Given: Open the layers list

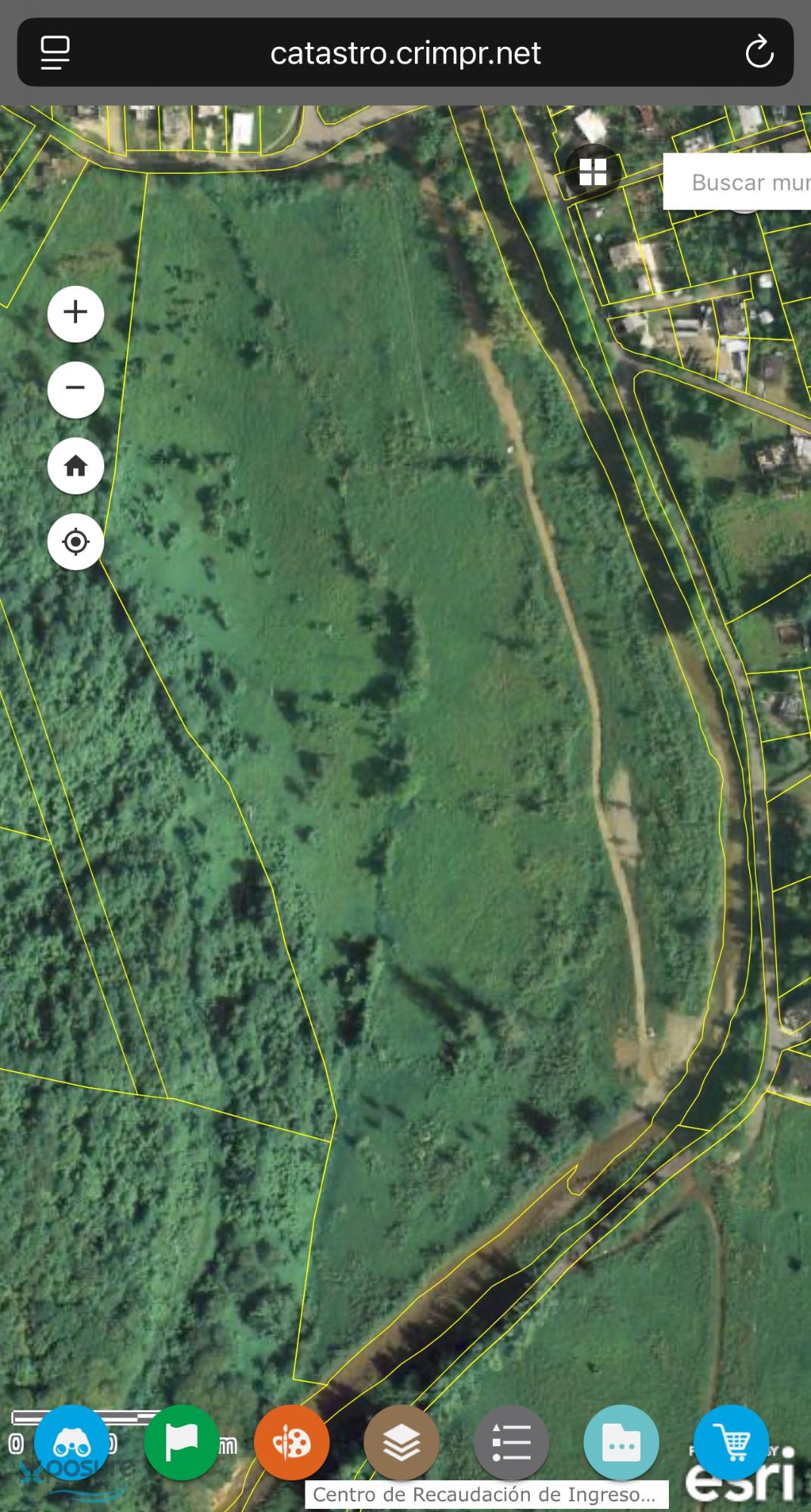Looking at the screenshot, I should 401,1442.
